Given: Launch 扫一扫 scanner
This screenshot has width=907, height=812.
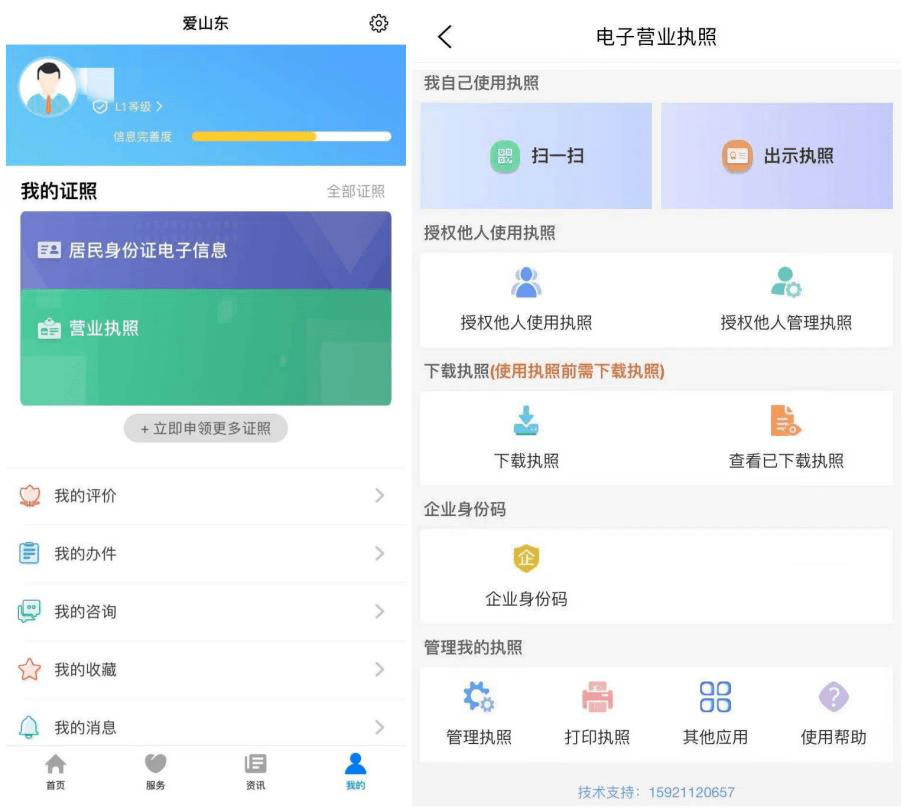Looking at the screenshot, I should click(x=536, y=157).
